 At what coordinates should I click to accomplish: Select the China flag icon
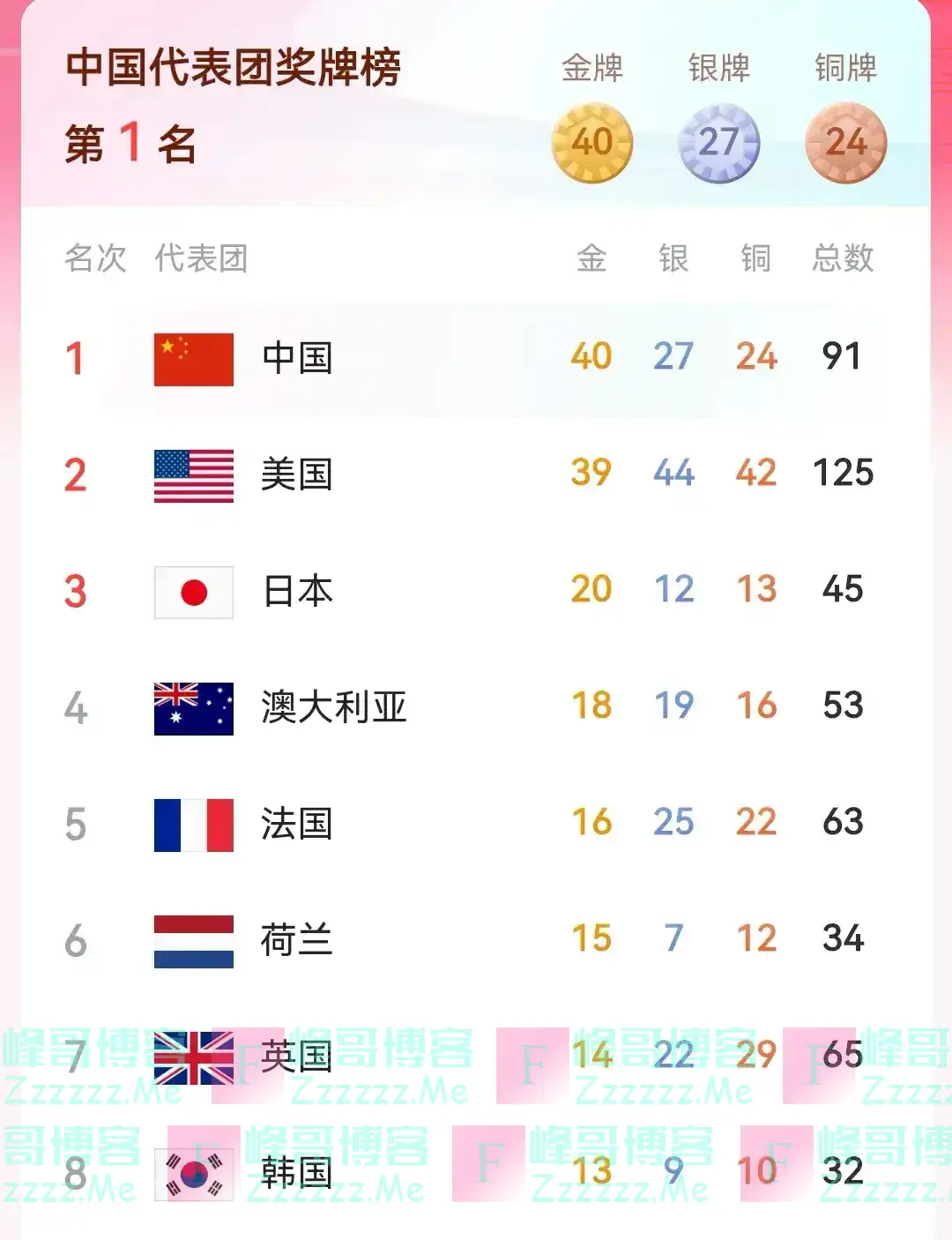click(x=193, y=357)
